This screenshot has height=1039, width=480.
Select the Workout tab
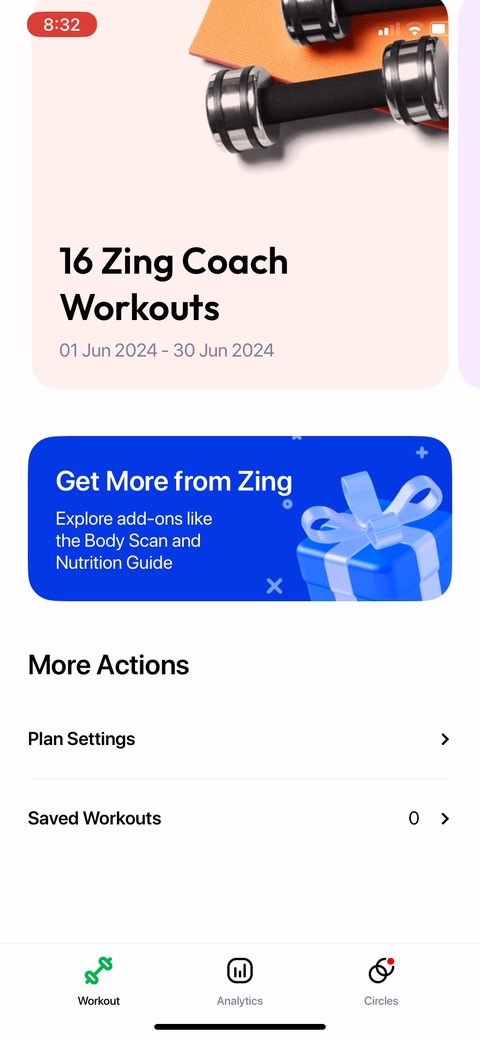(x=99, y=981)
